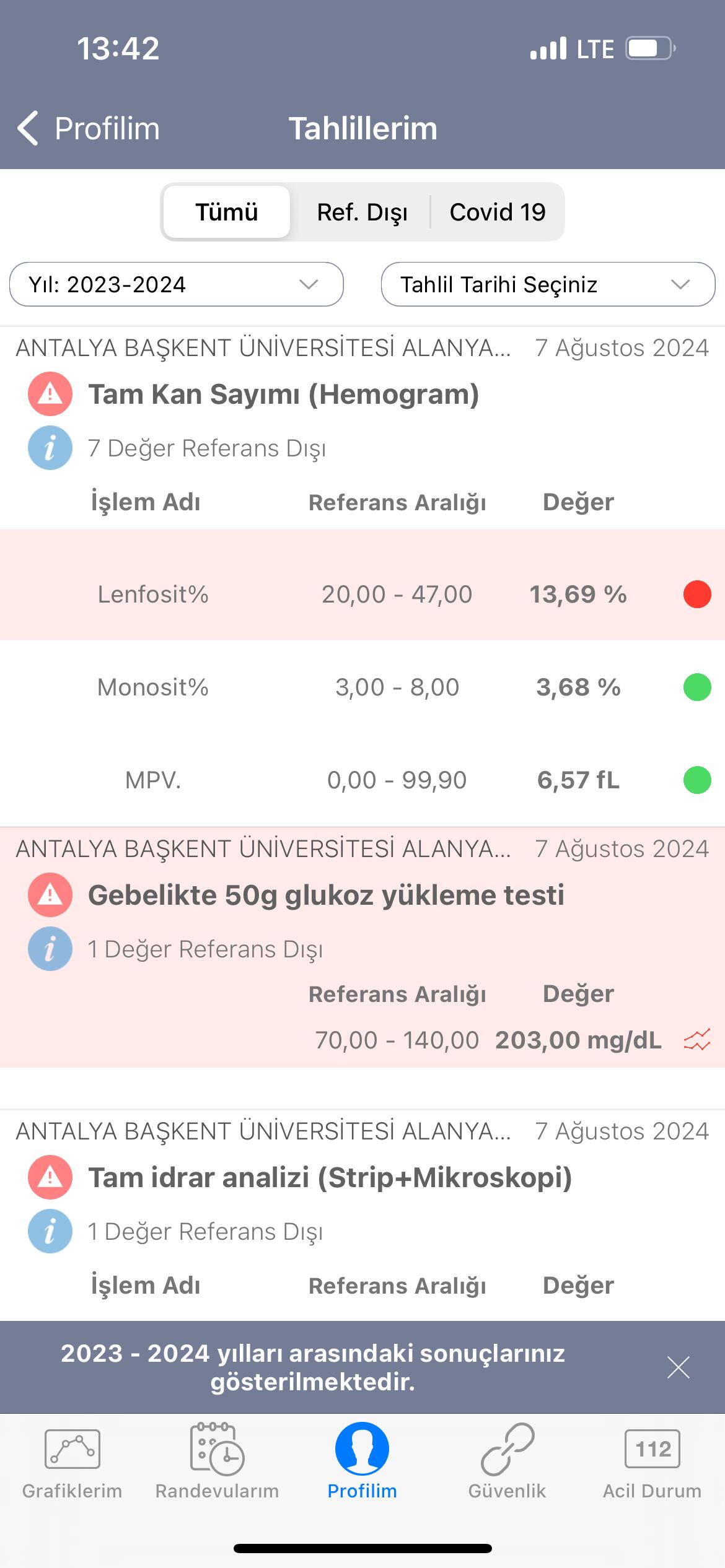This screenshot has height=1568, width=725.
Task: Go back to Profilim
Action: tap(88, 129)
